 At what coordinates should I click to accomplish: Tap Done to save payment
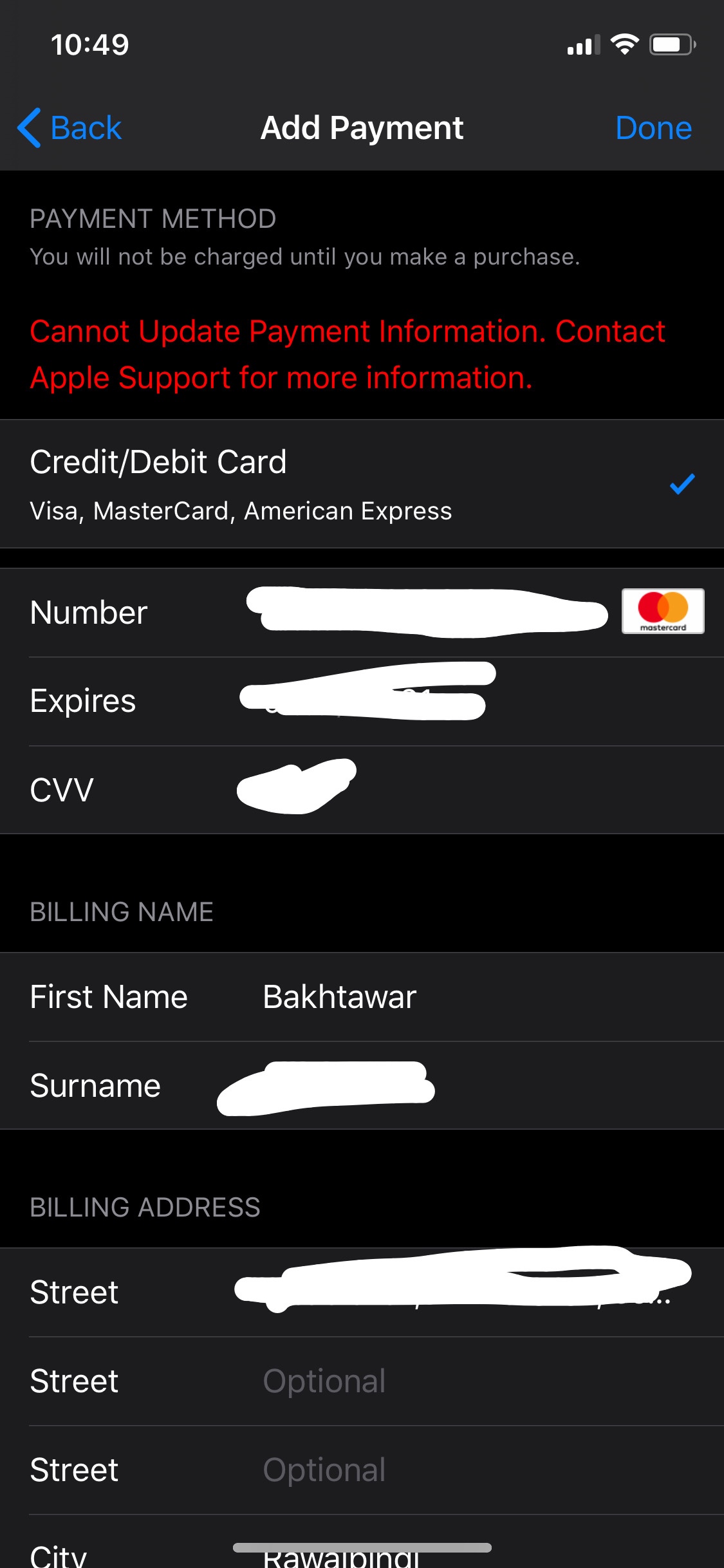653,127
